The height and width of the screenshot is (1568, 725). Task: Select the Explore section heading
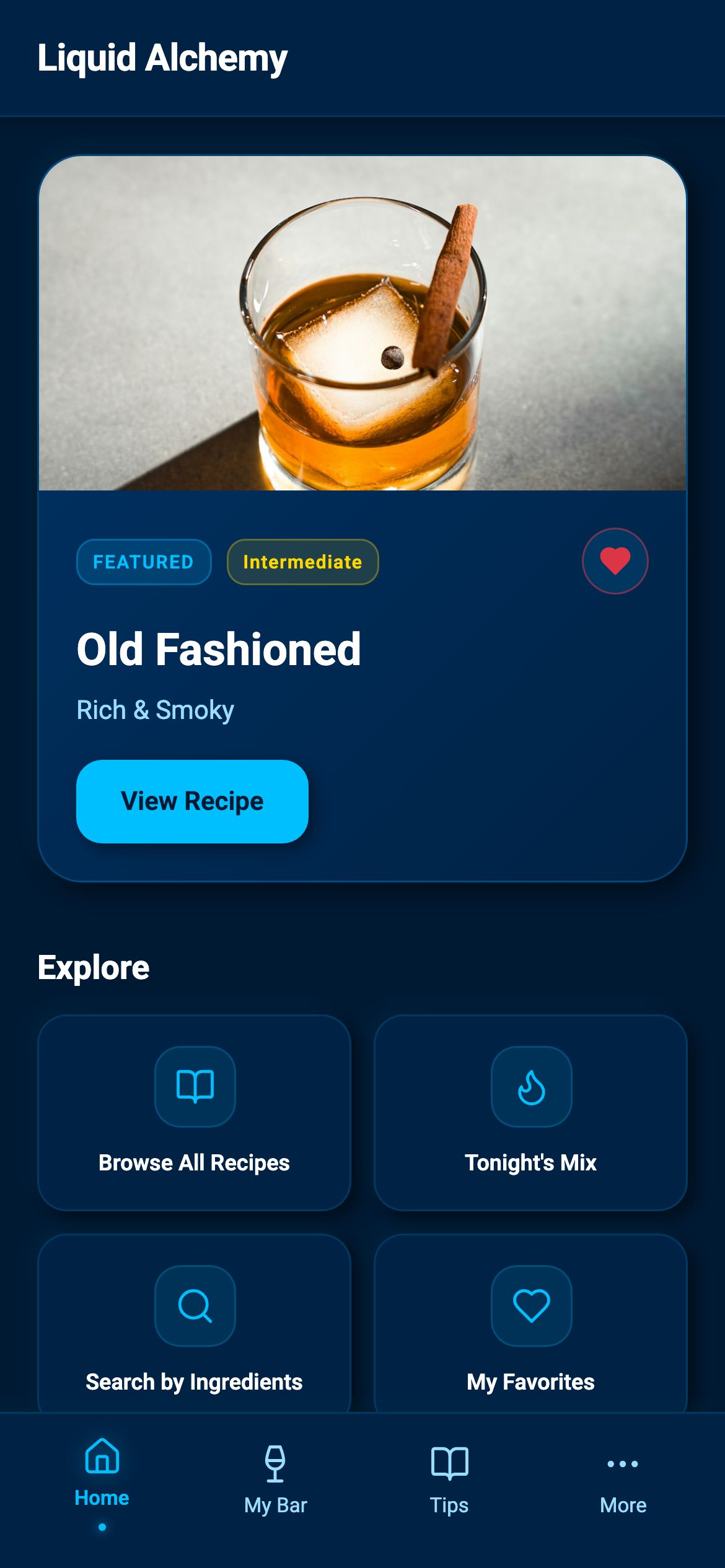94,967
